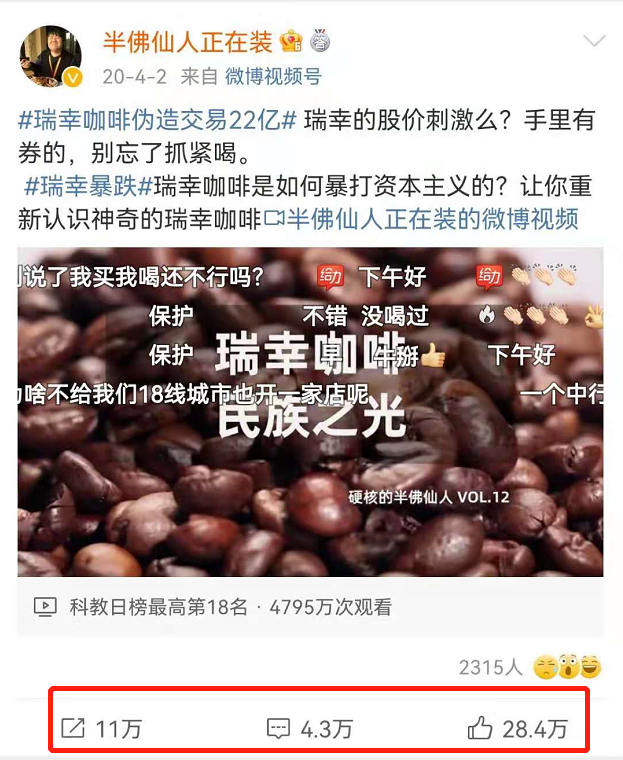Open the hashtag #瑞幸咖啡伪造交易22亿#
623x760 pixels.
click(157, 122)
